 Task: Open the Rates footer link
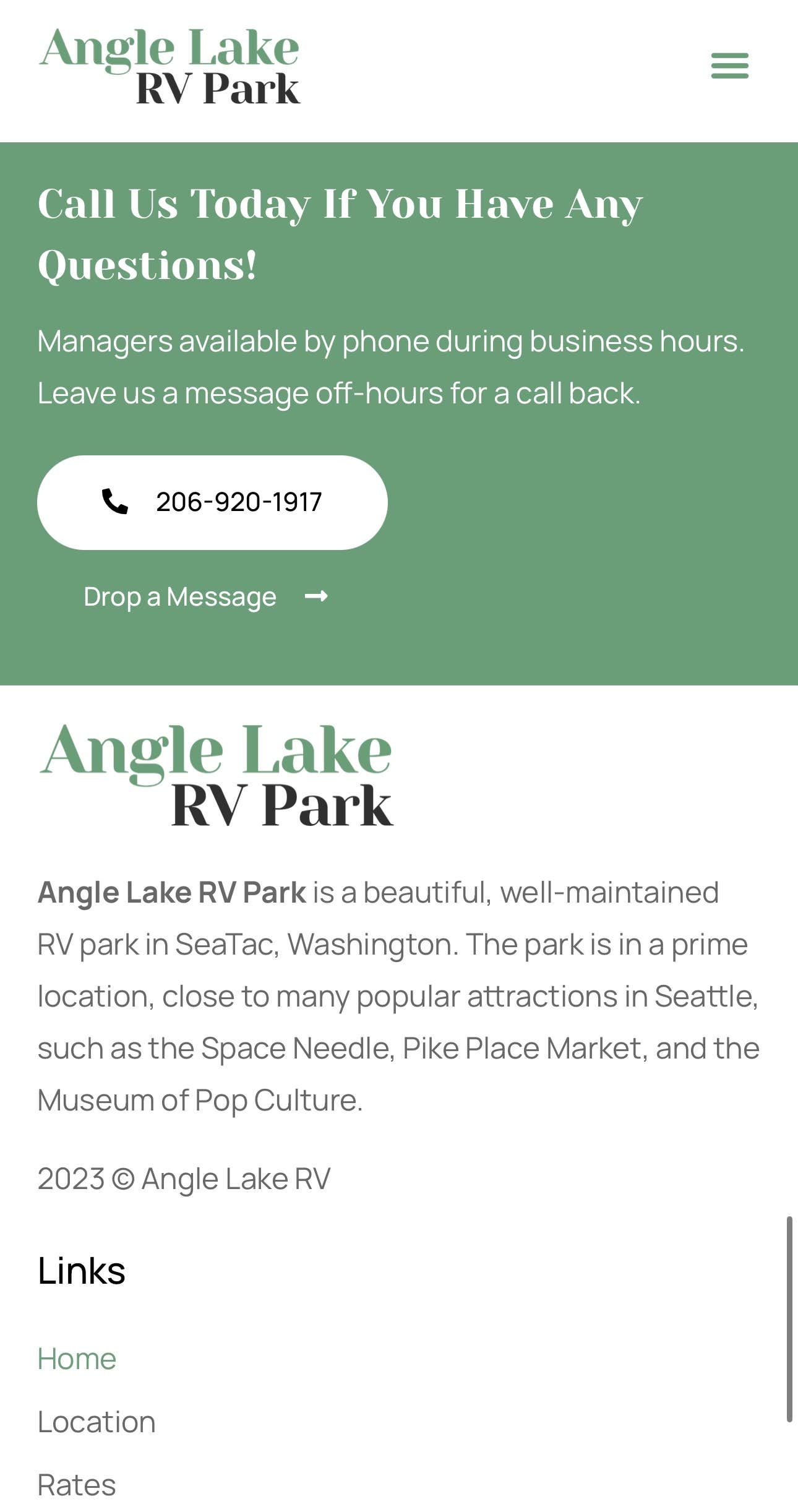click(x=77, y=1485)
